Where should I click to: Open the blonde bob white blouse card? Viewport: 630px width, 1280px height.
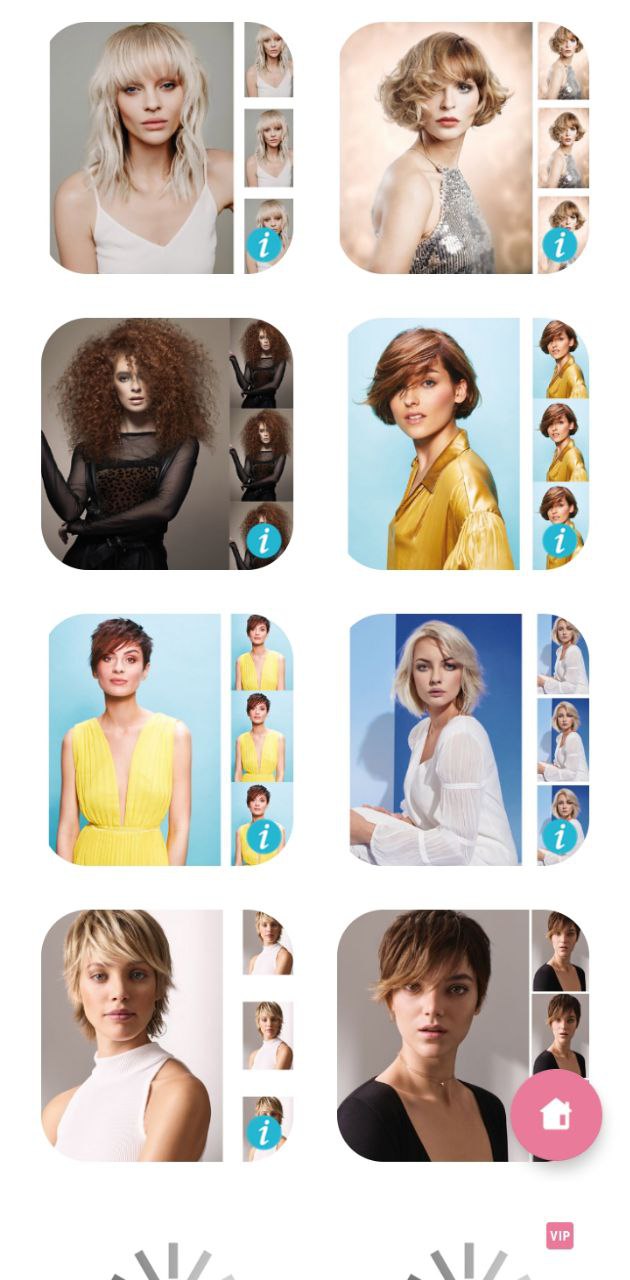point(436,740)
